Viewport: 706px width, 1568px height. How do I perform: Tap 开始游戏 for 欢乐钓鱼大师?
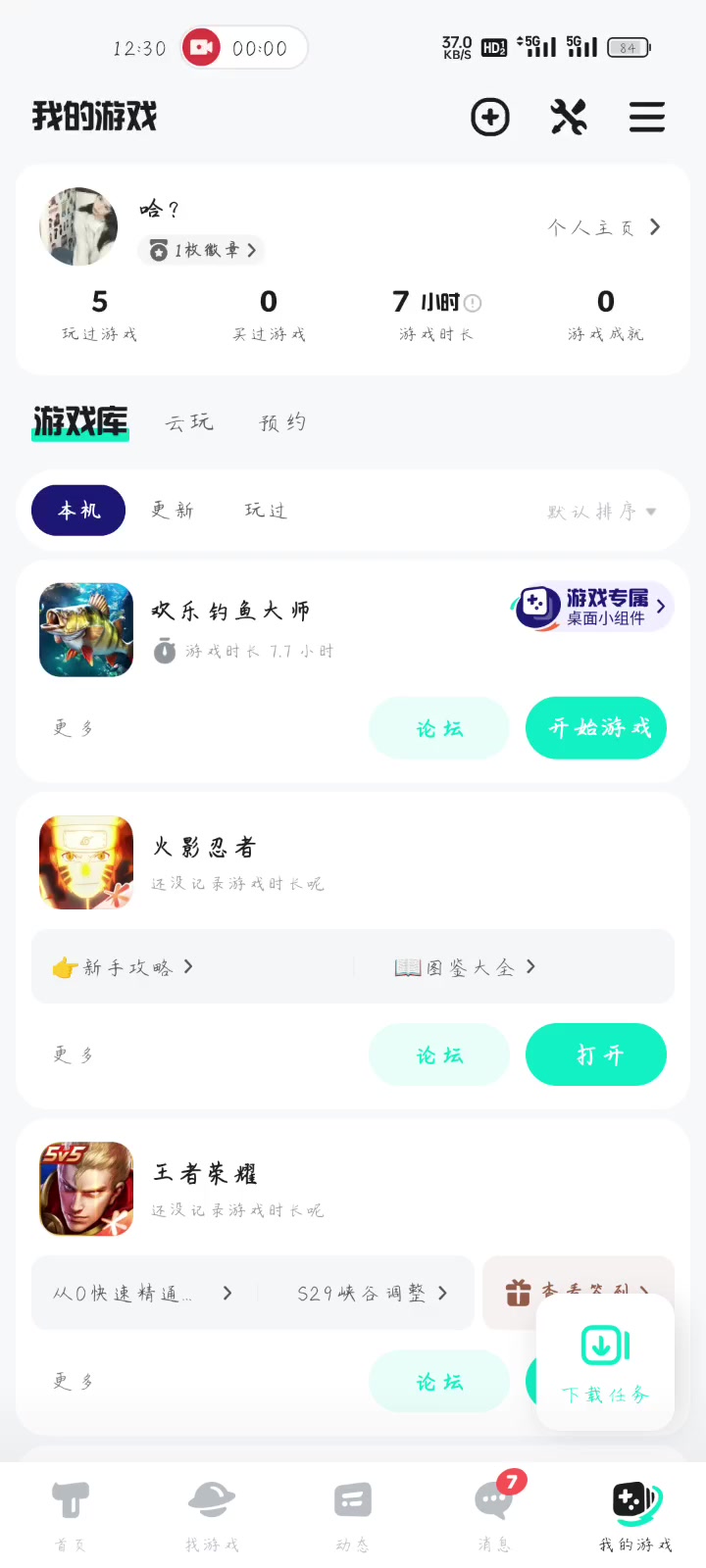pyautogui.click(x=596, y=728)
